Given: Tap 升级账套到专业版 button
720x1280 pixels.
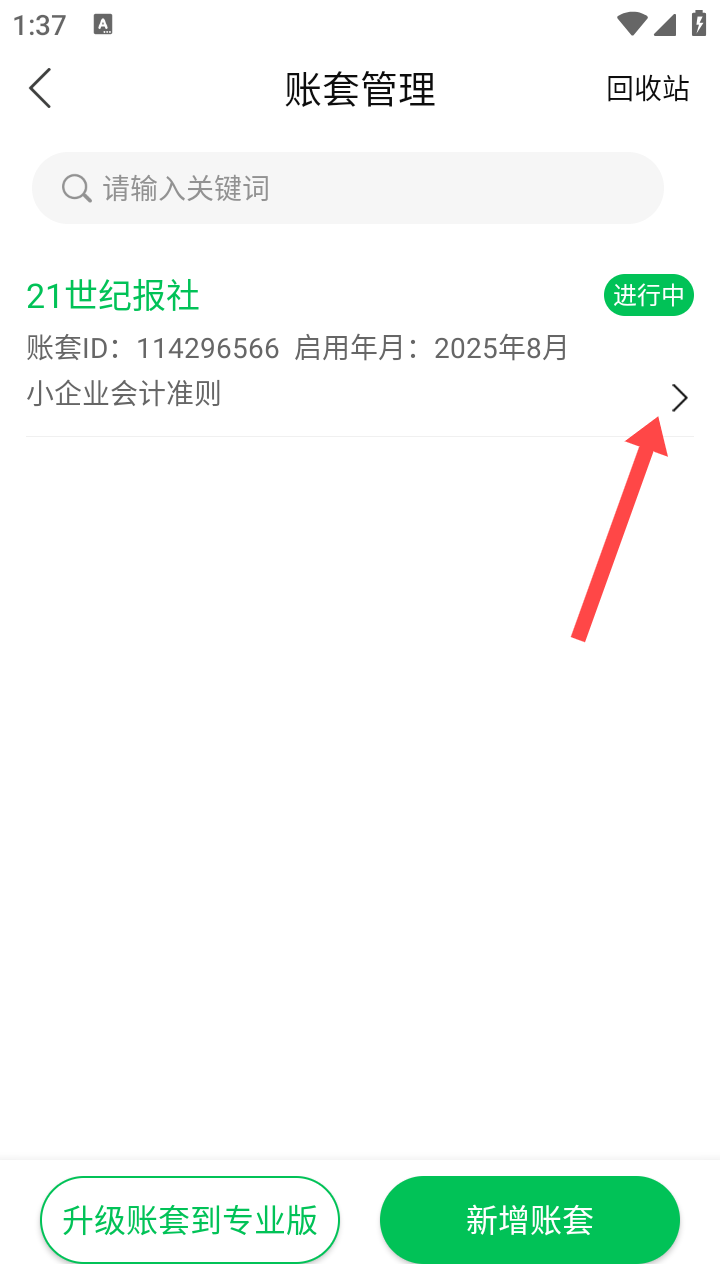Looking at the screenshot, I should pyautogui.click(x=190, y=1220).
